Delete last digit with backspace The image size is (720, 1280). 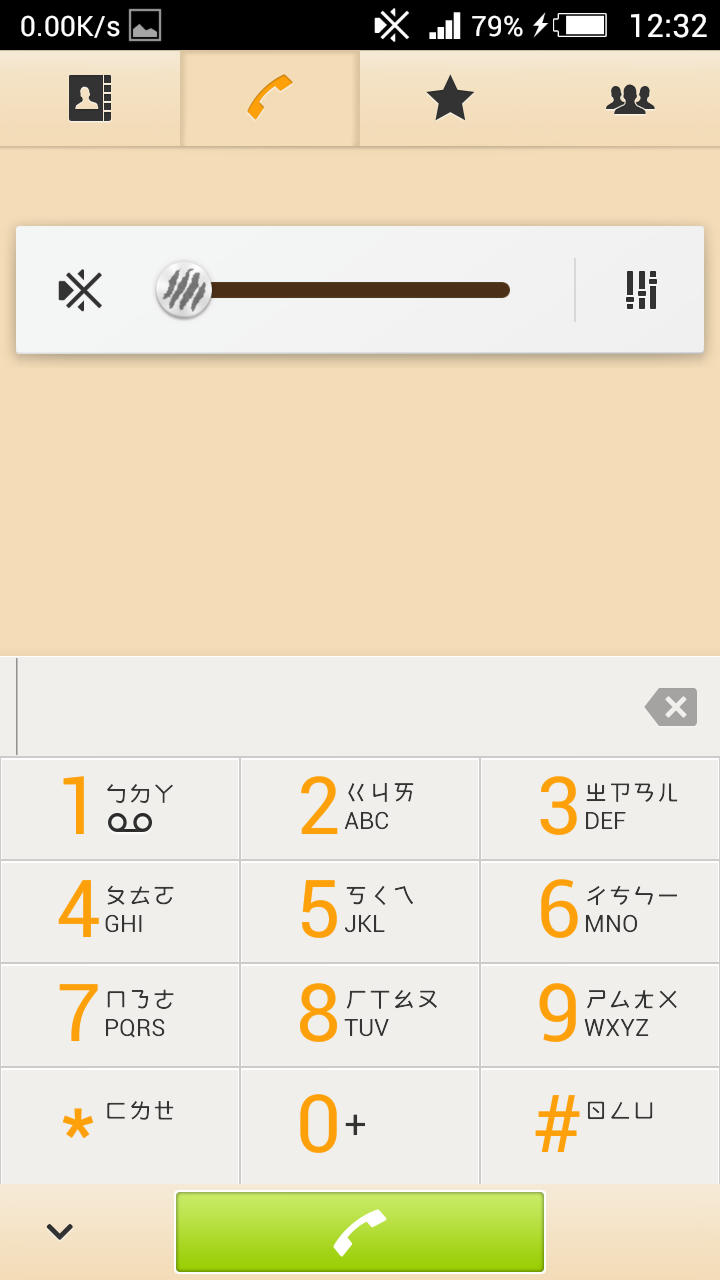[x=671, y=707]
